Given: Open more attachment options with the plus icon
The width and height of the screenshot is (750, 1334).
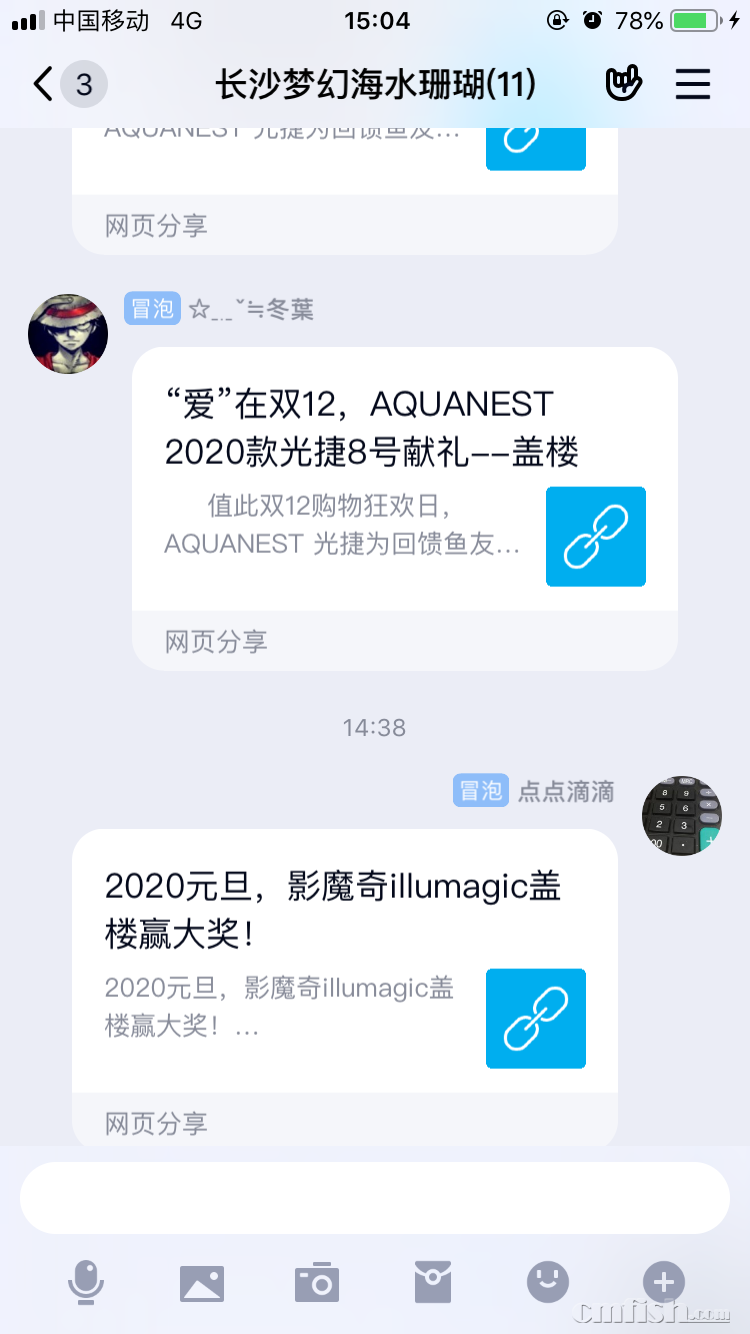Looking at the screenshot, I should point(663,1282).
